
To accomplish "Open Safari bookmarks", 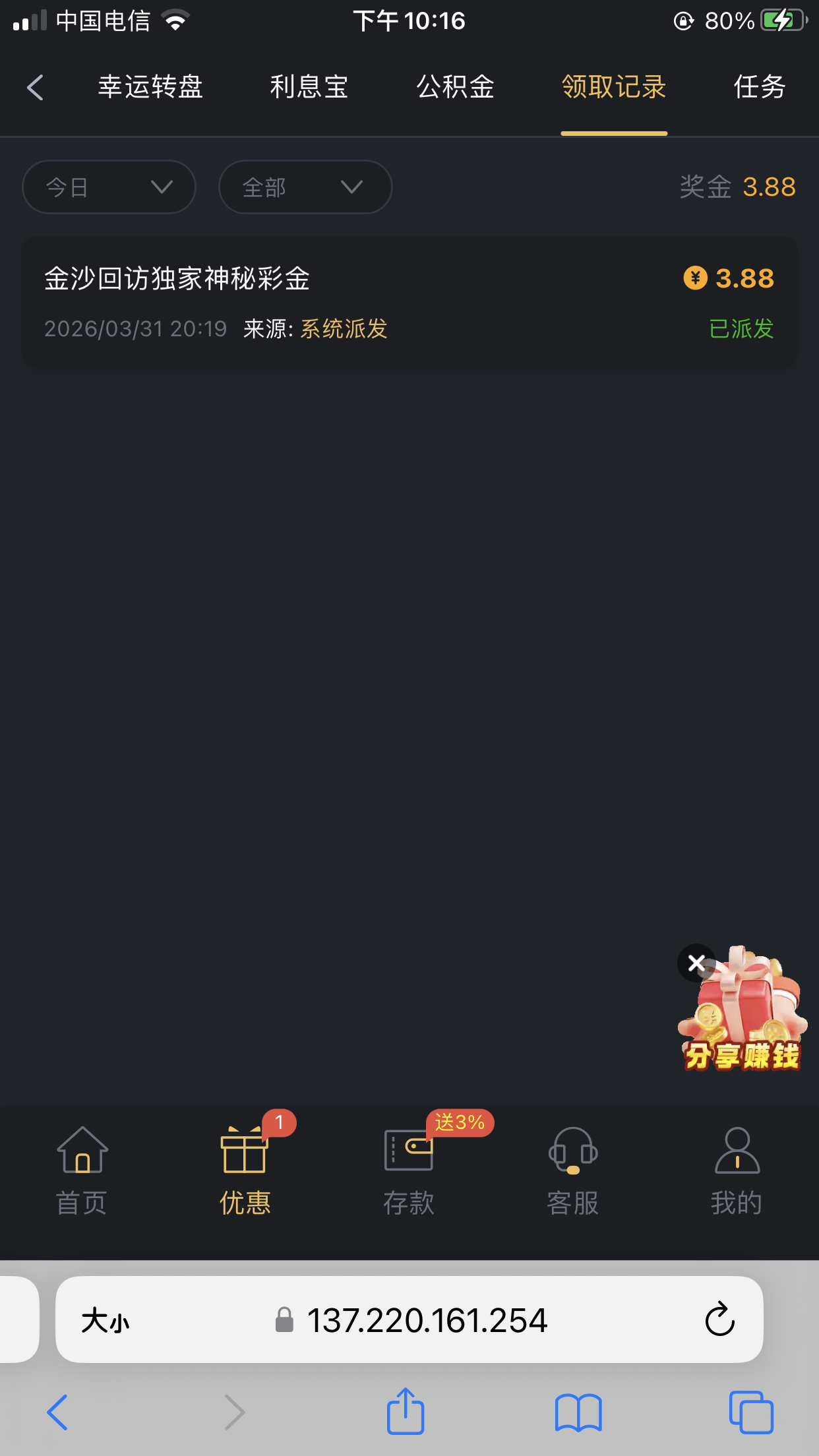I will point(578,1412).
